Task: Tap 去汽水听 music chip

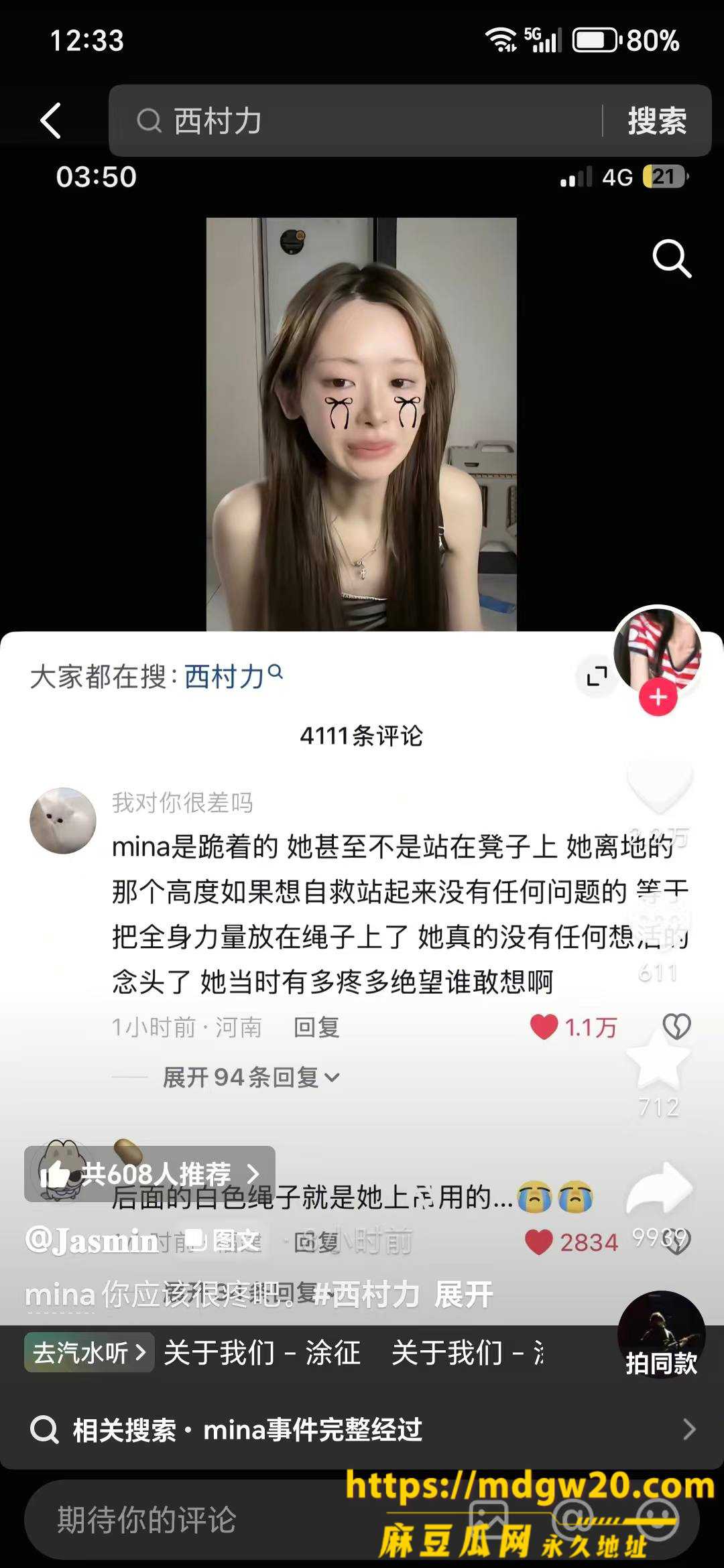Action: [x=89, y=1352]
